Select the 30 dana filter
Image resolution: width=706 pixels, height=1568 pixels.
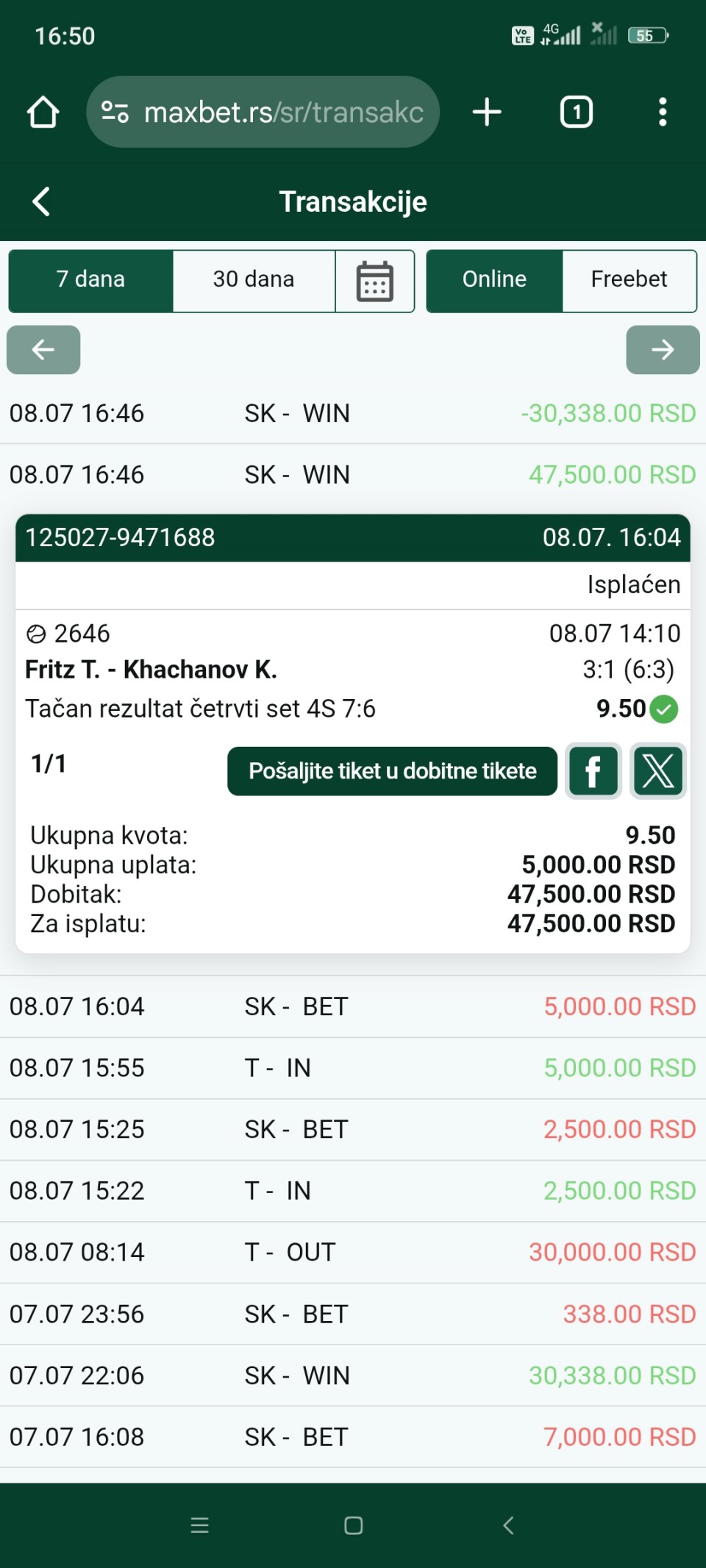coord(254,280)
